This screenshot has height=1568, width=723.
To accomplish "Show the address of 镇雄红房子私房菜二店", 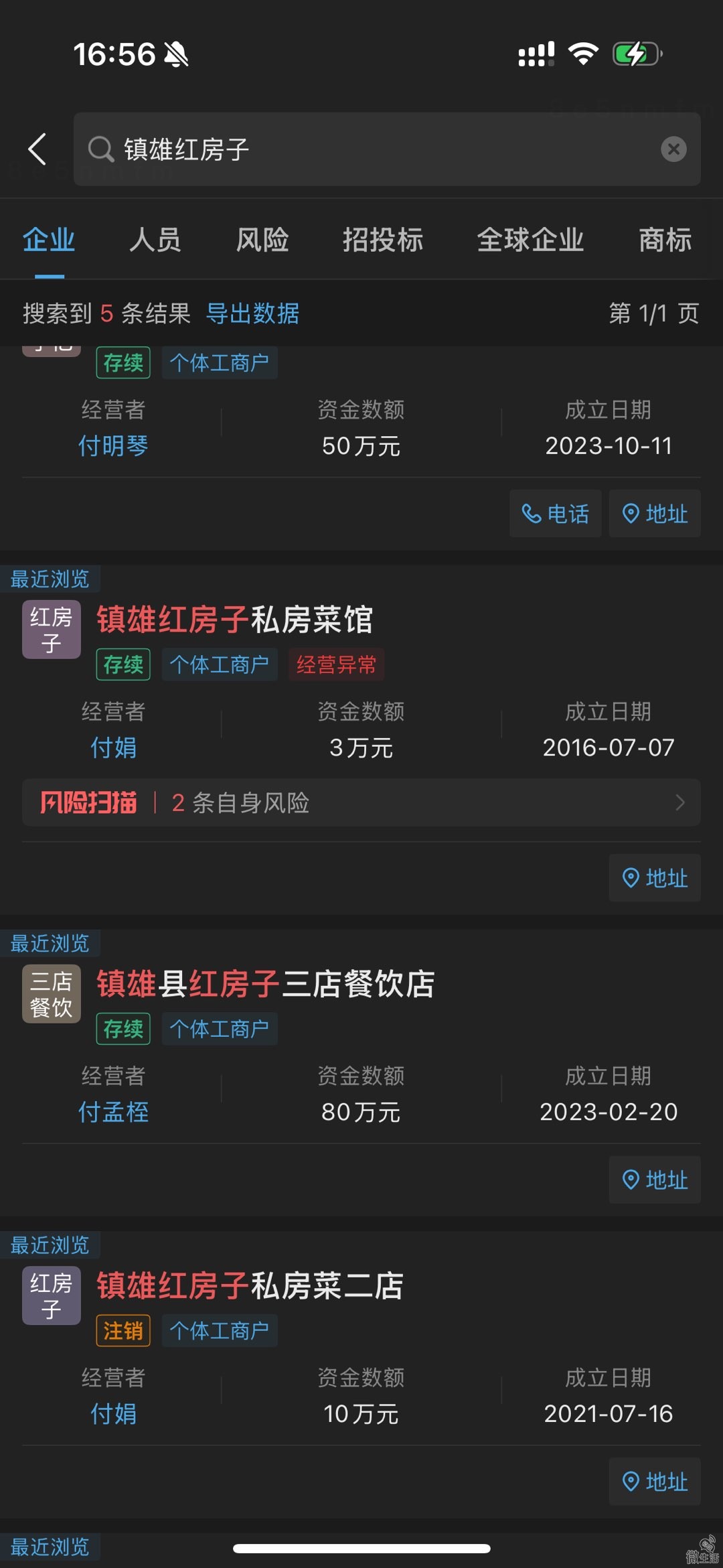I will 655,1482.
